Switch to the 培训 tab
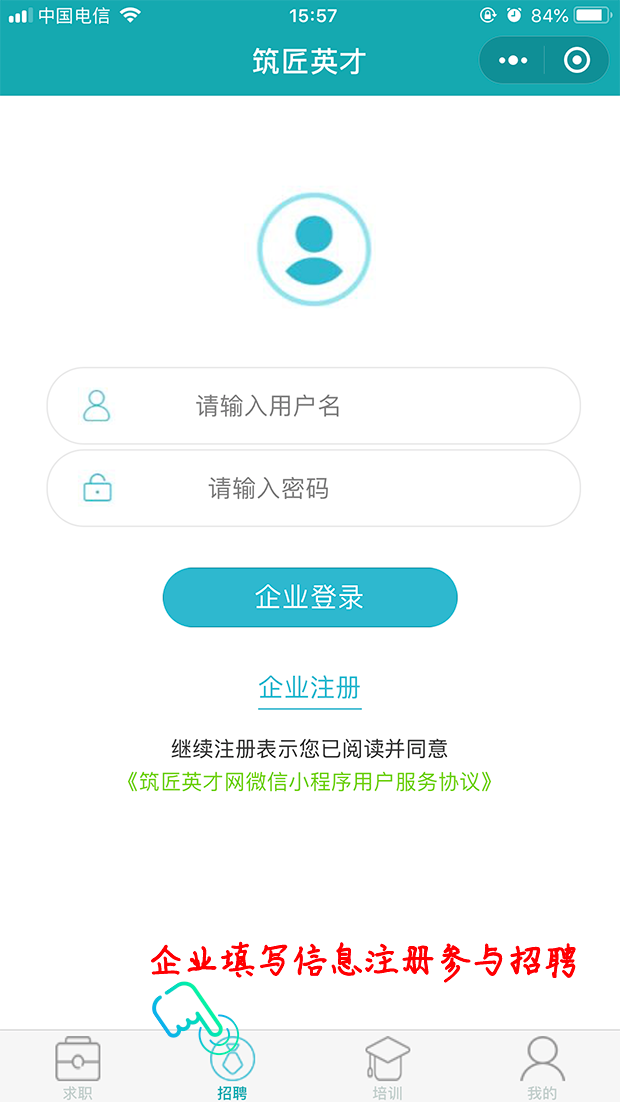 click(x=387, y=1068)
